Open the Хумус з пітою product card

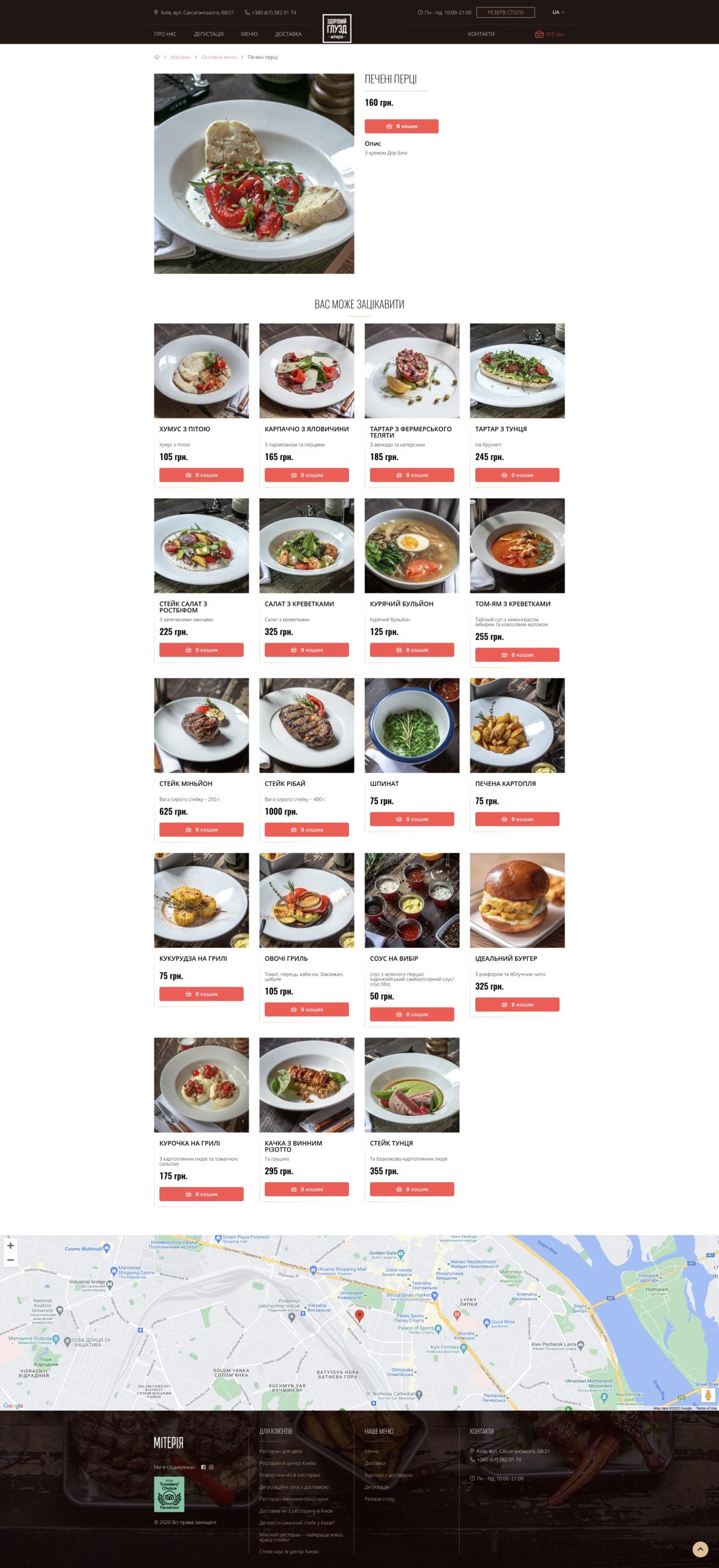click(201, 371)
